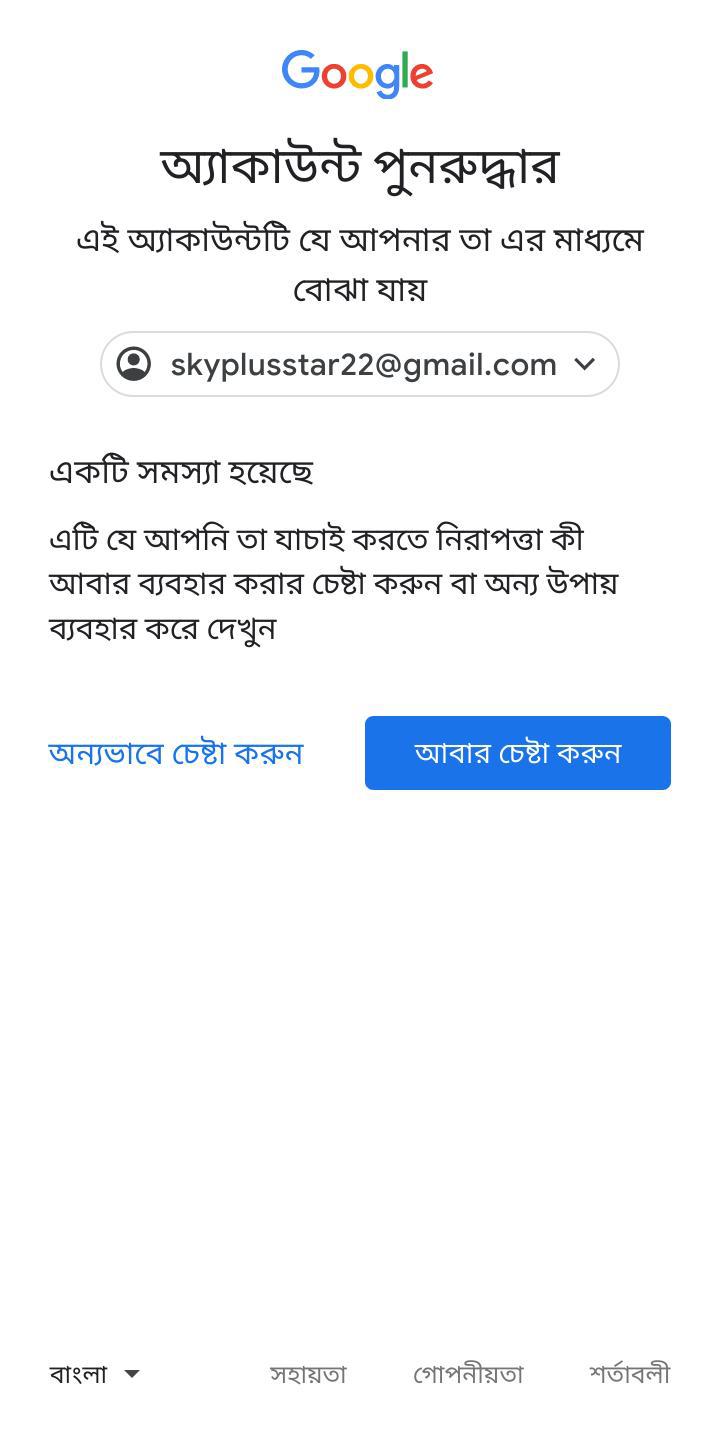Open the সহায়তা help link
This screenshot has height=1450, width=720.
pos(308,1374)
